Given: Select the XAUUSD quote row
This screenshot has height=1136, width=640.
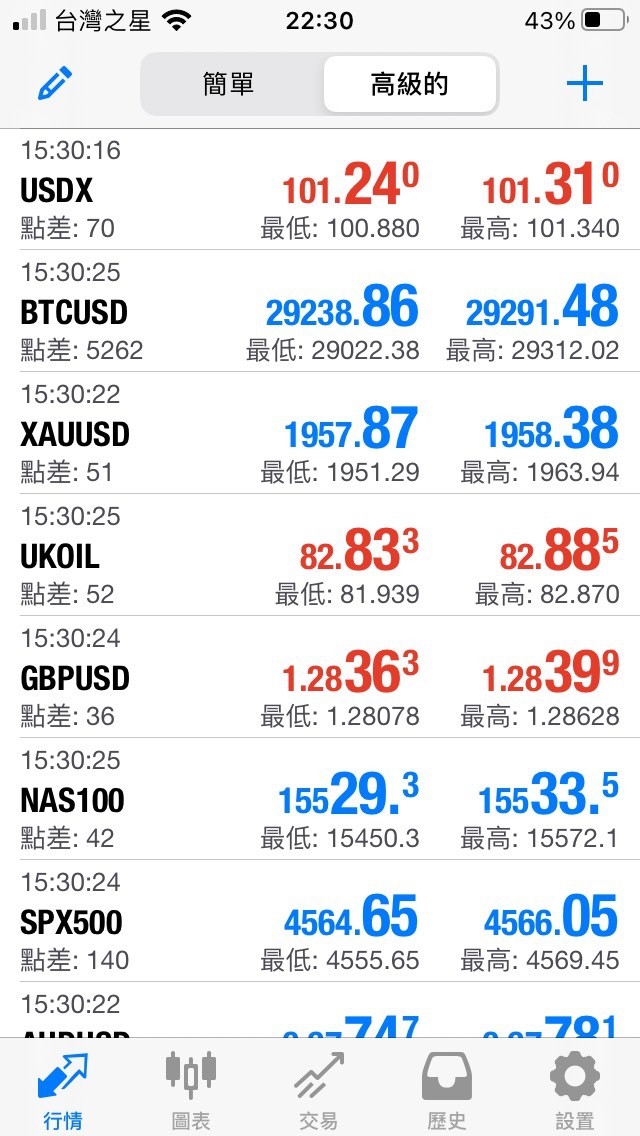Looking at the screenshot, I should [320, 434].
